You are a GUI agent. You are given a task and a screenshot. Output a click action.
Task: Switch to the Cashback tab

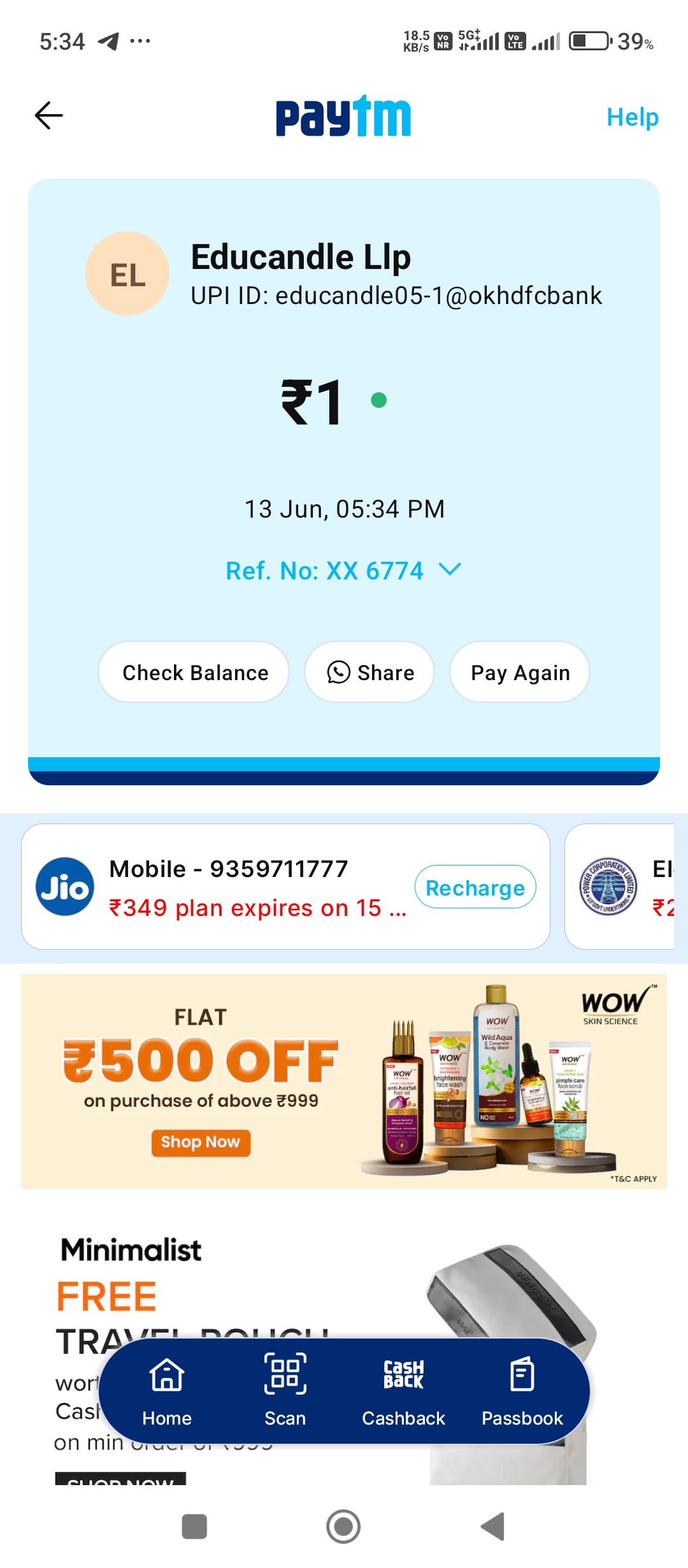coord(403,1391)
